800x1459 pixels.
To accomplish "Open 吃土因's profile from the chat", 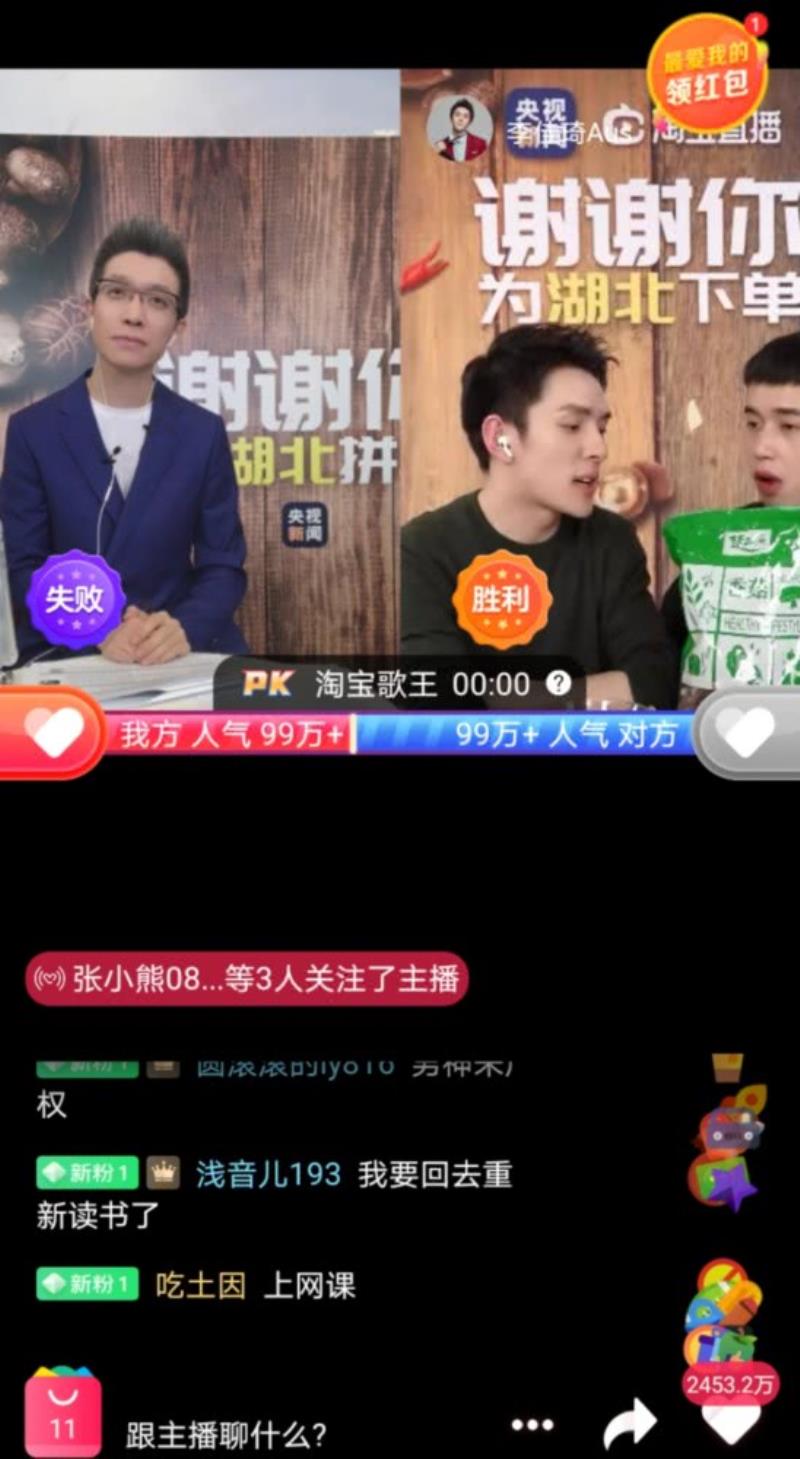I will [200, 1285].
